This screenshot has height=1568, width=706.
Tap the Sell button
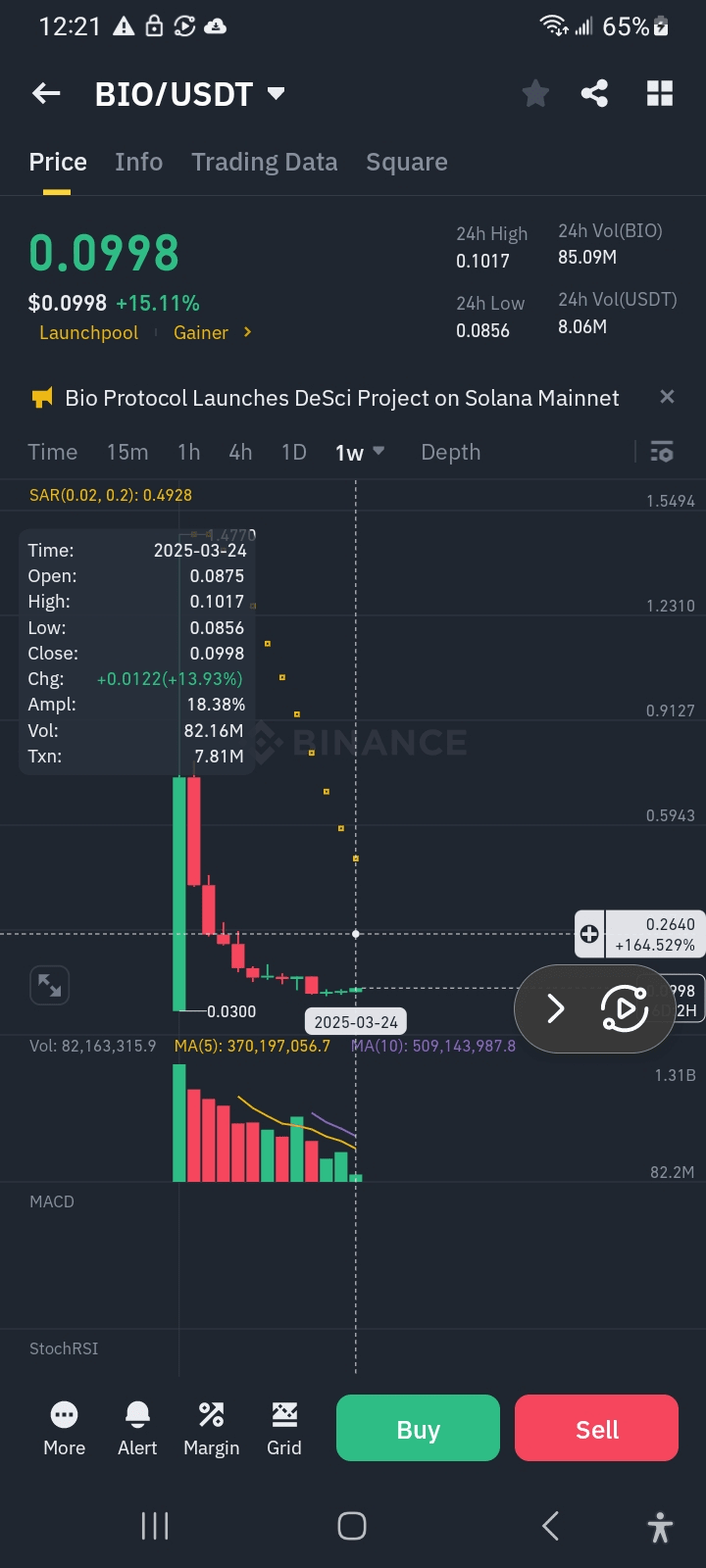(596, 1428)
